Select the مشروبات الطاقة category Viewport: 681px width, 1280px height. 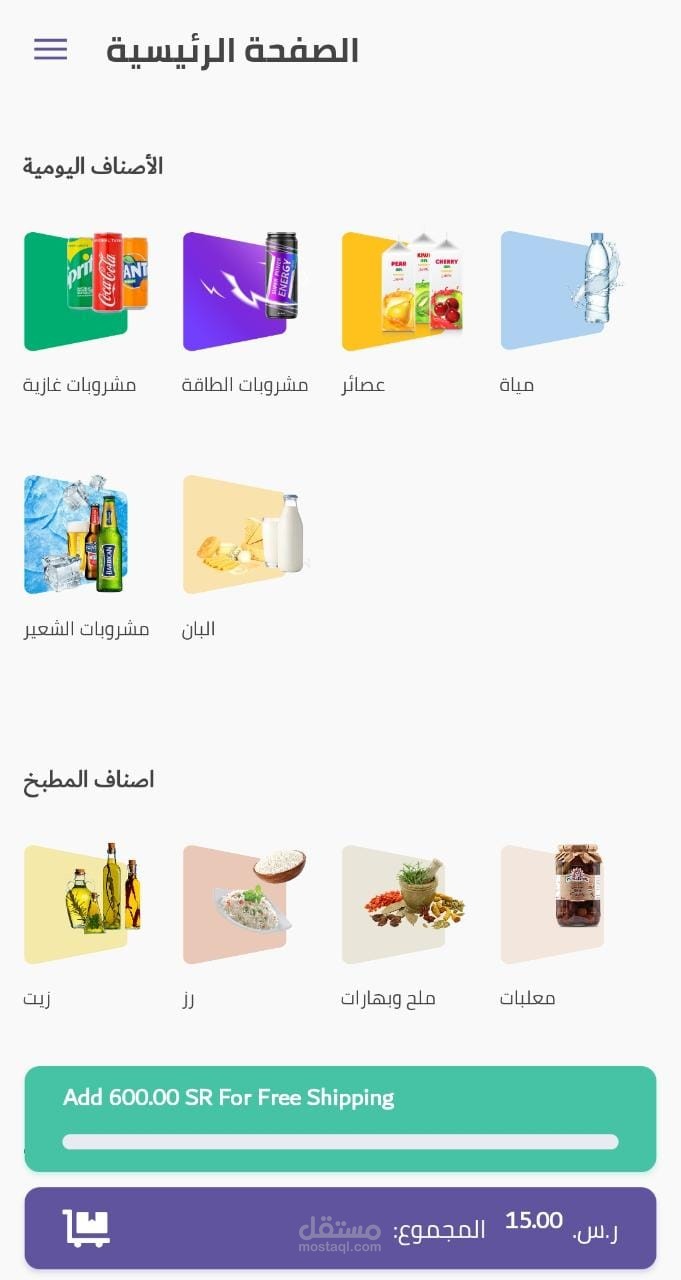pyautogui.click(x=241, y=291)
